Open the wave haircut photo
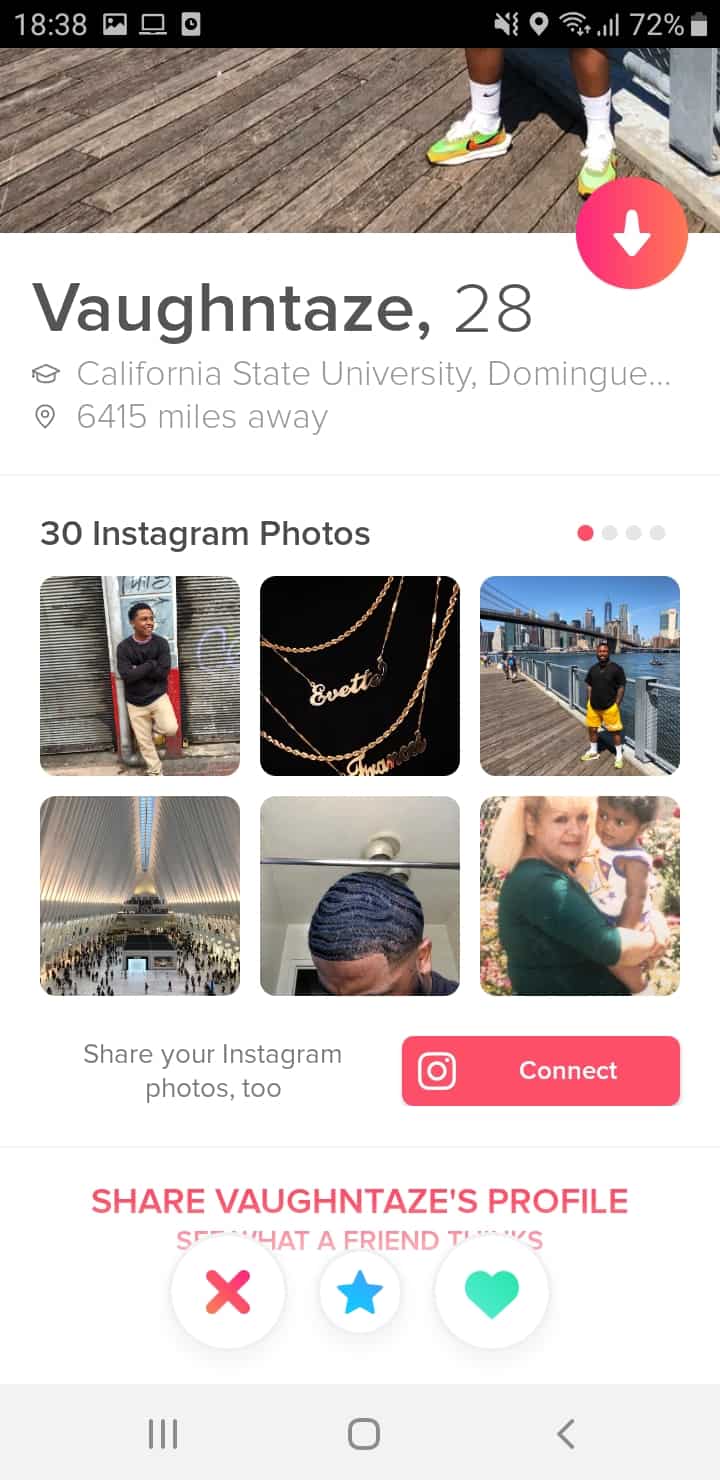This screenshot has height=1480, width=720. 360,896
